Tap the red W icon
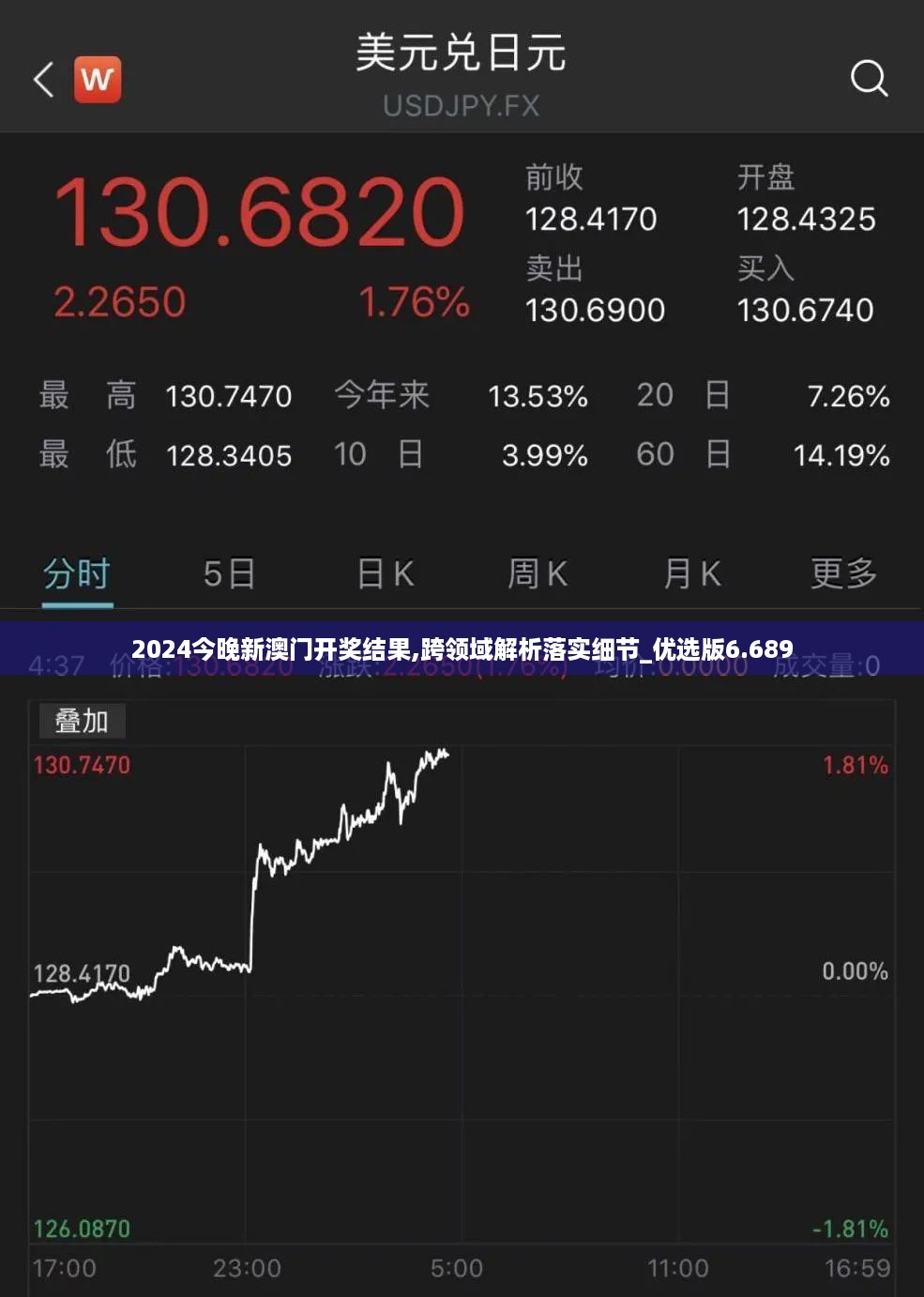This screenshot has height=1297, width=924. pos(98,80)
